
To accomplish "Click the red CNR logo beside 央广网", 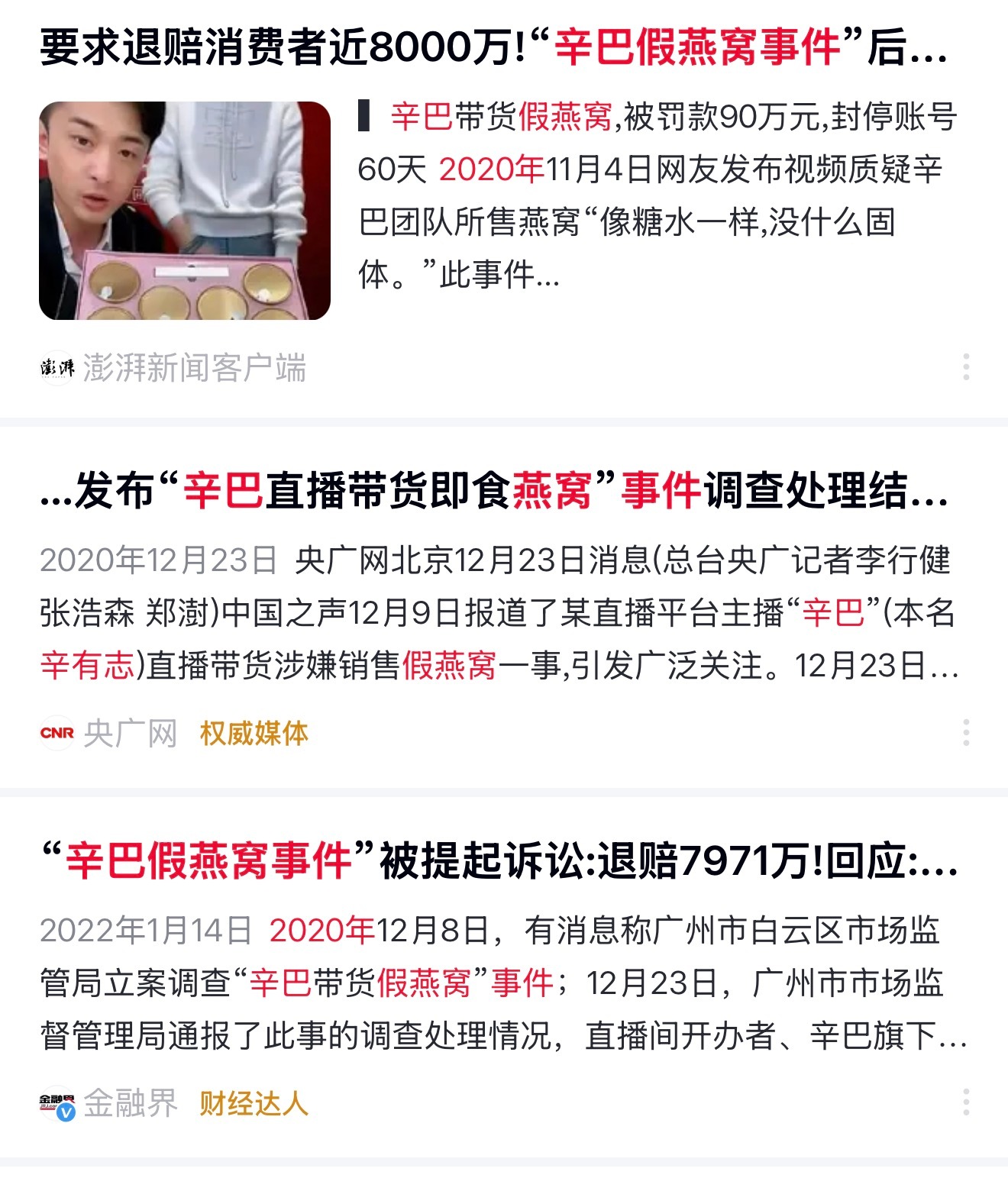I will tap(57, 734).
